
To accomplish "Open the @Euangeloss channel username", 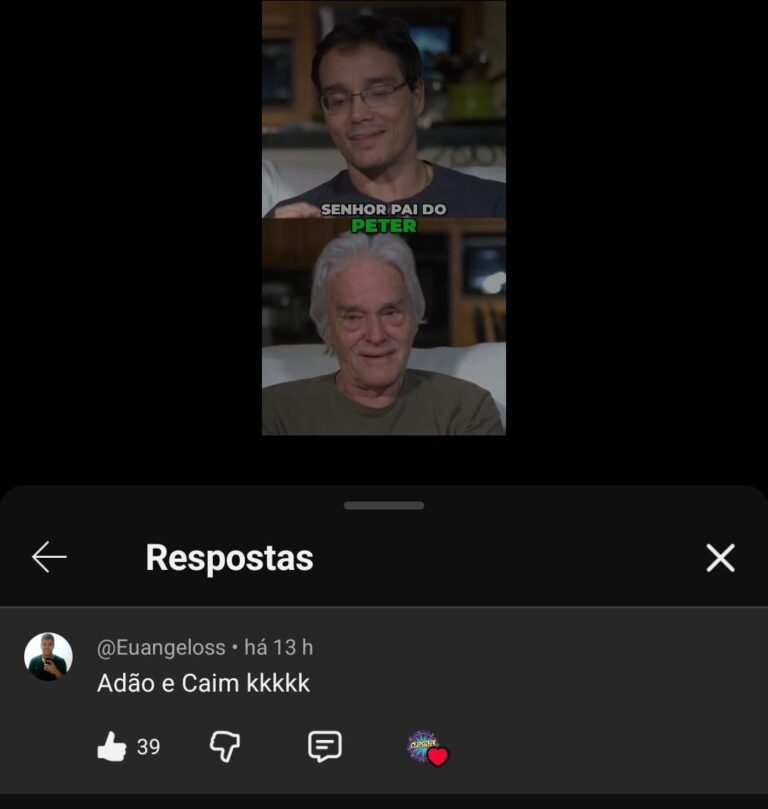I will click(x=161, y=648).
